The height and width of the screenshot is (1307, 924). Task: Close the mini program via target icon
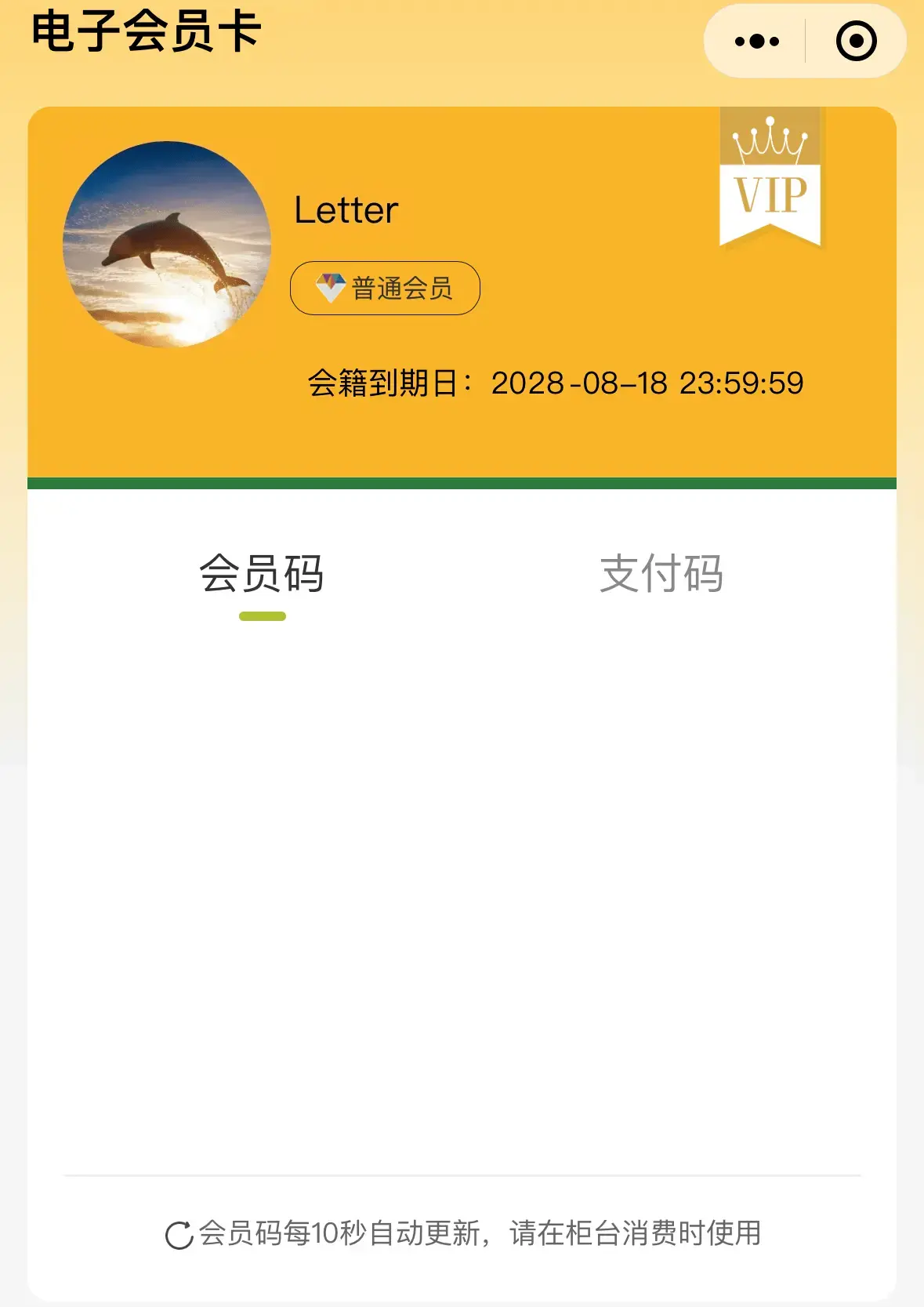856,42
